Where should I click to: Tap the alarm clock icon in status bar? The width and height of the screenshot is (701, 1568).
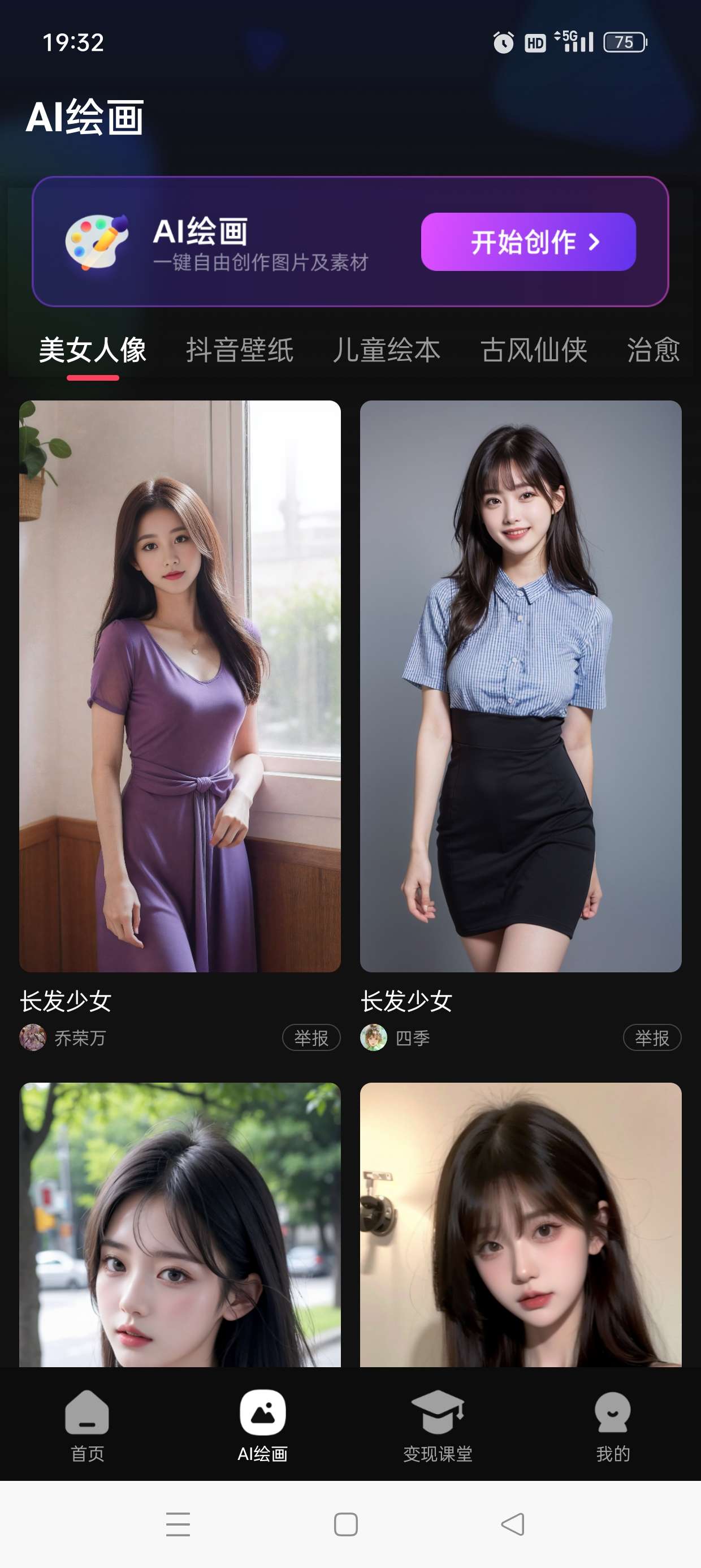(x=503, y=43)
